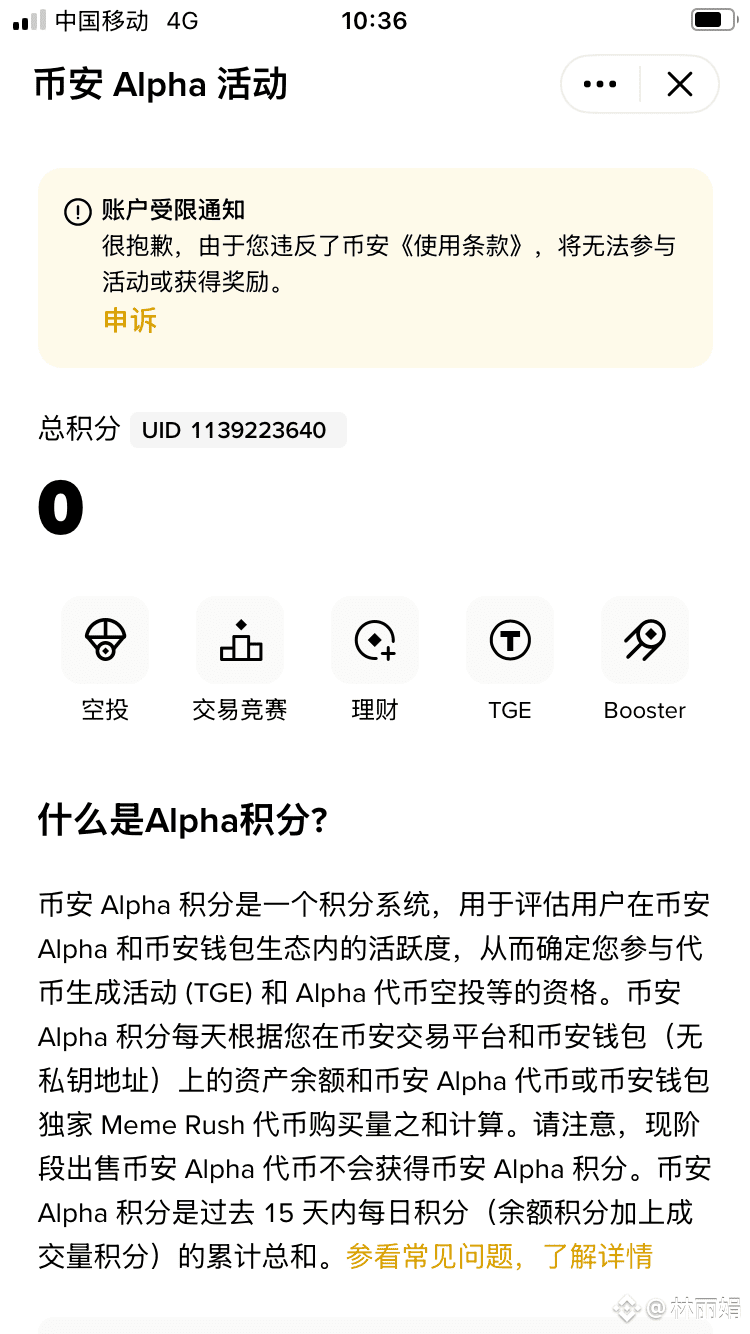Screen dimensions: 750x1334
Task: Tap the total points value 0
Action: 60,506
